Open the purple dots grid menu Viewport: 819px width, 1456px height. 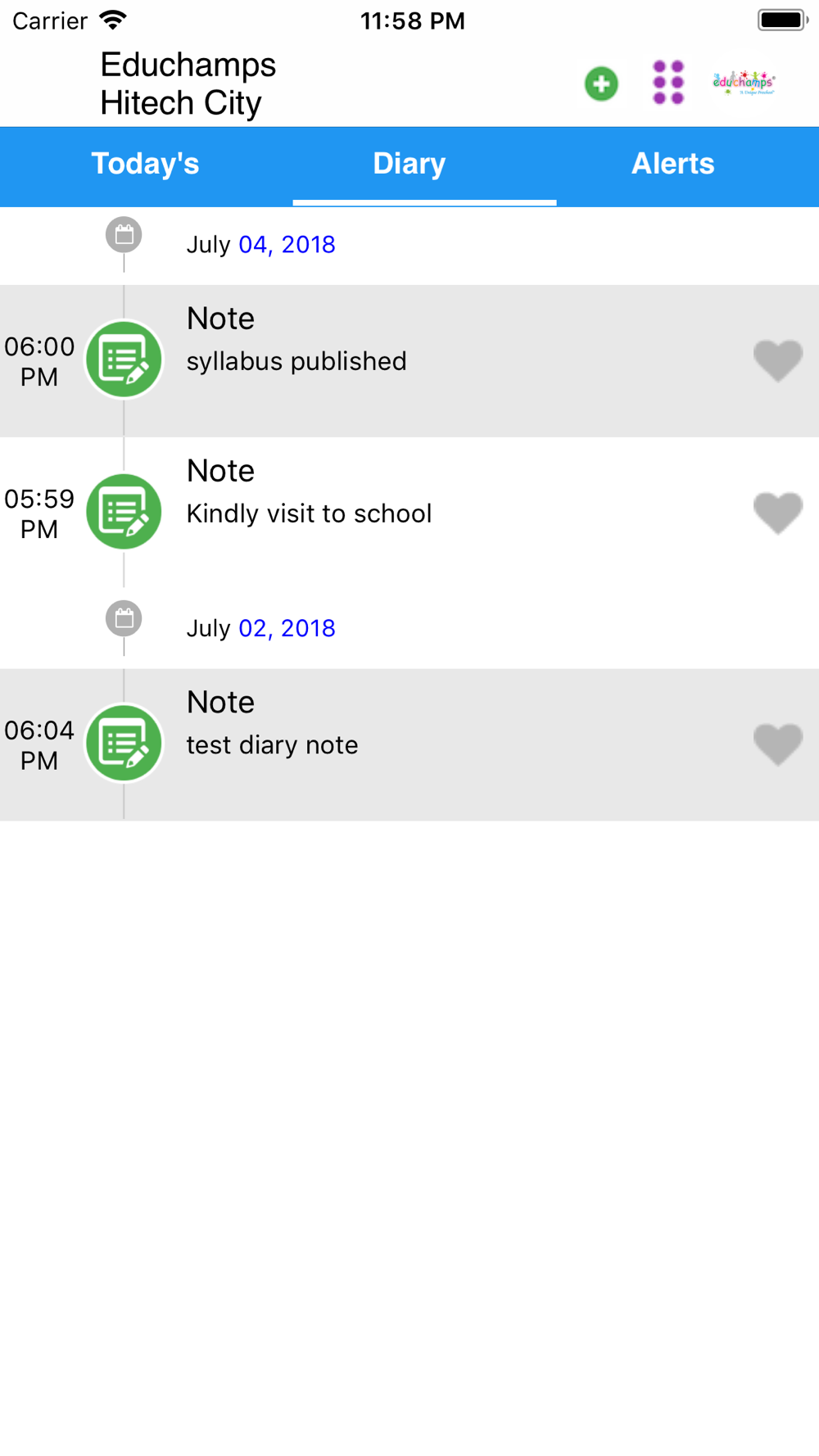tap(668, 83)
